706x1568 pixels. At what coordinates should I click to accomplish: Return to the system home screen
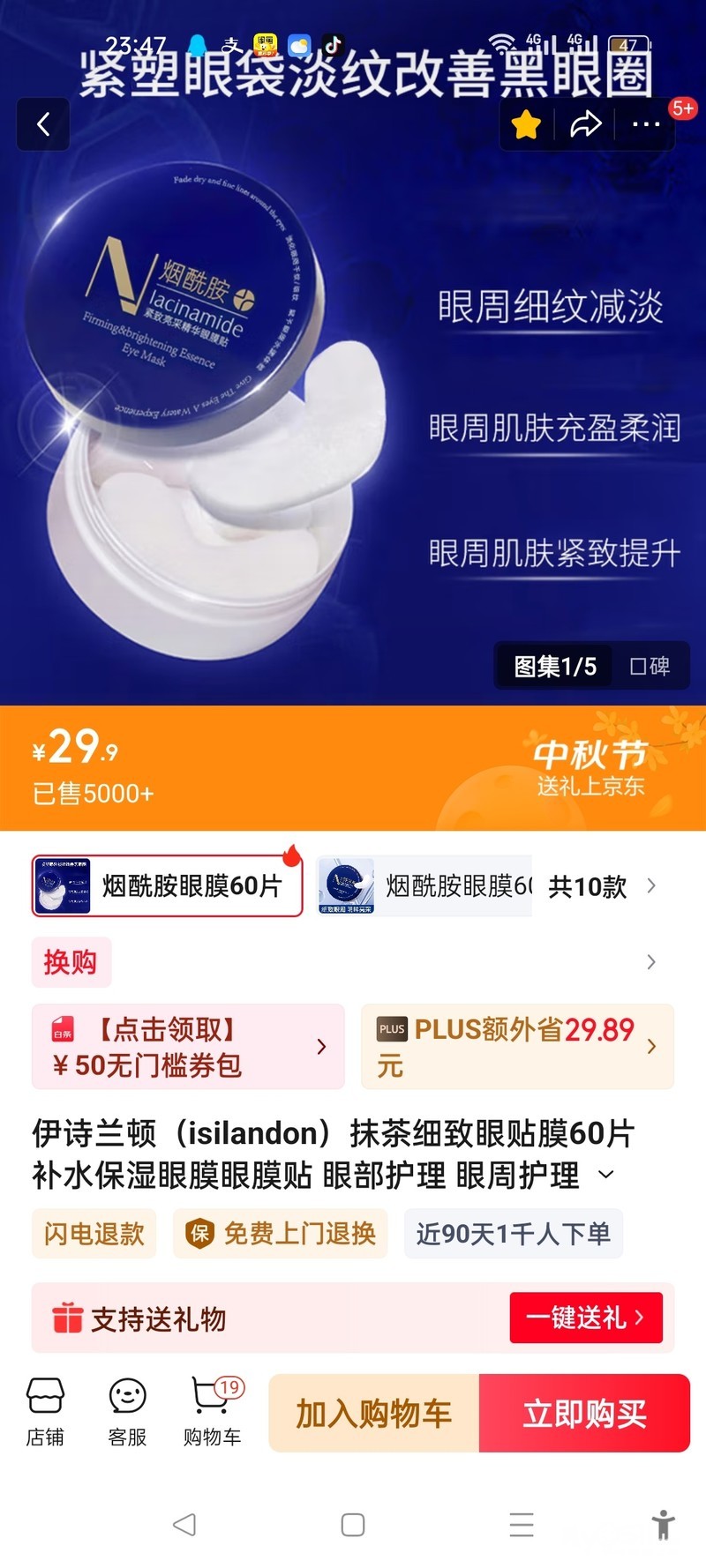353,1525
